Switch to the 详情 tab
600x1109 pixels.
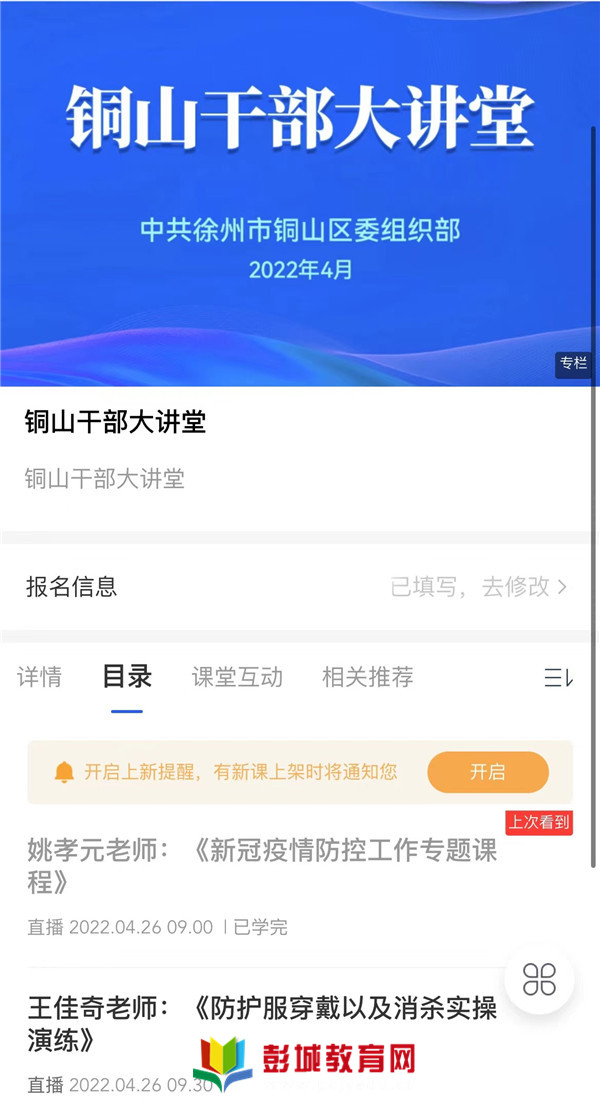click(x=40, y=677)
